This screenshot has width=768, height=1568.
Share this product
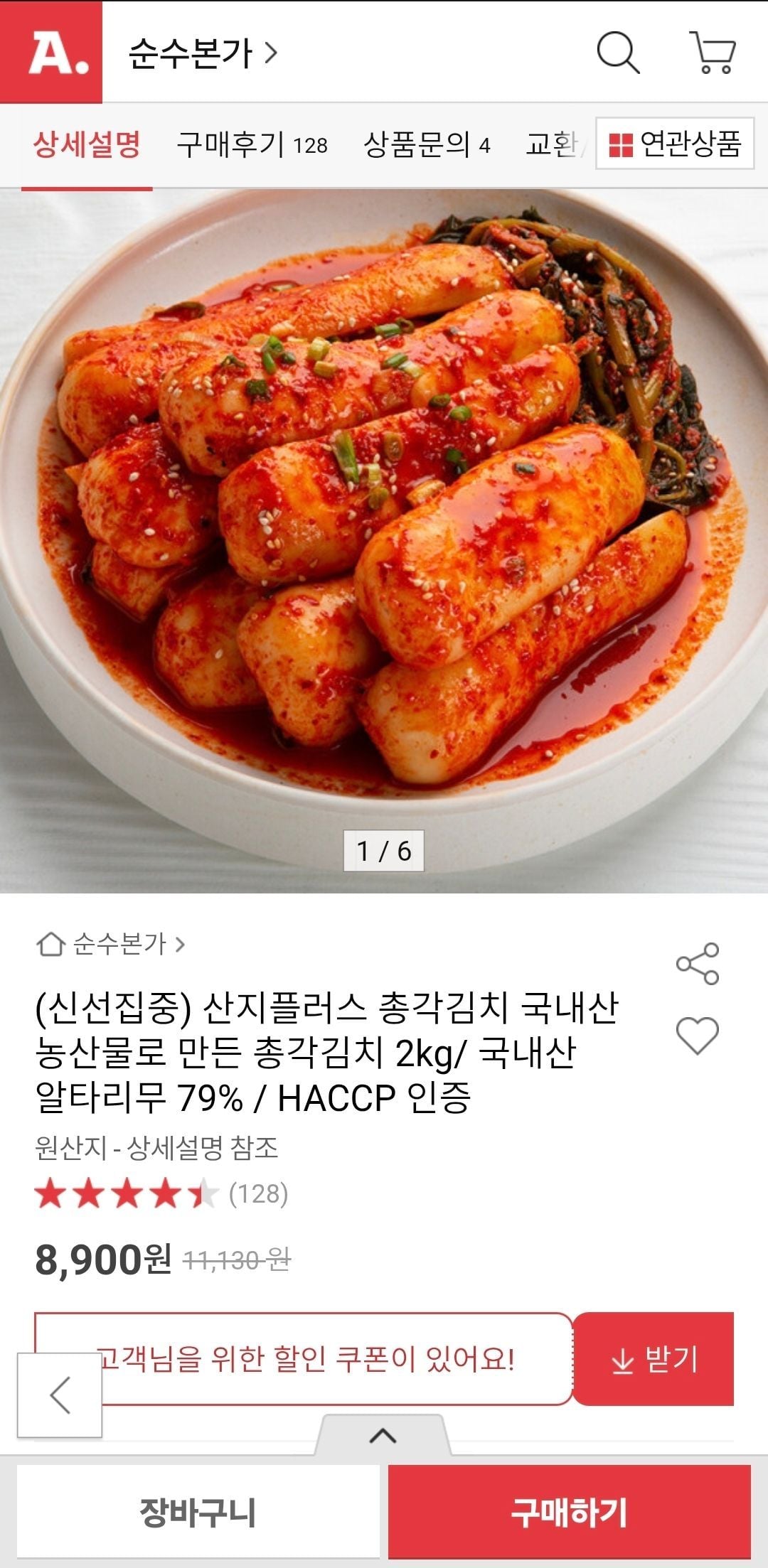click(x=698, y=963)
